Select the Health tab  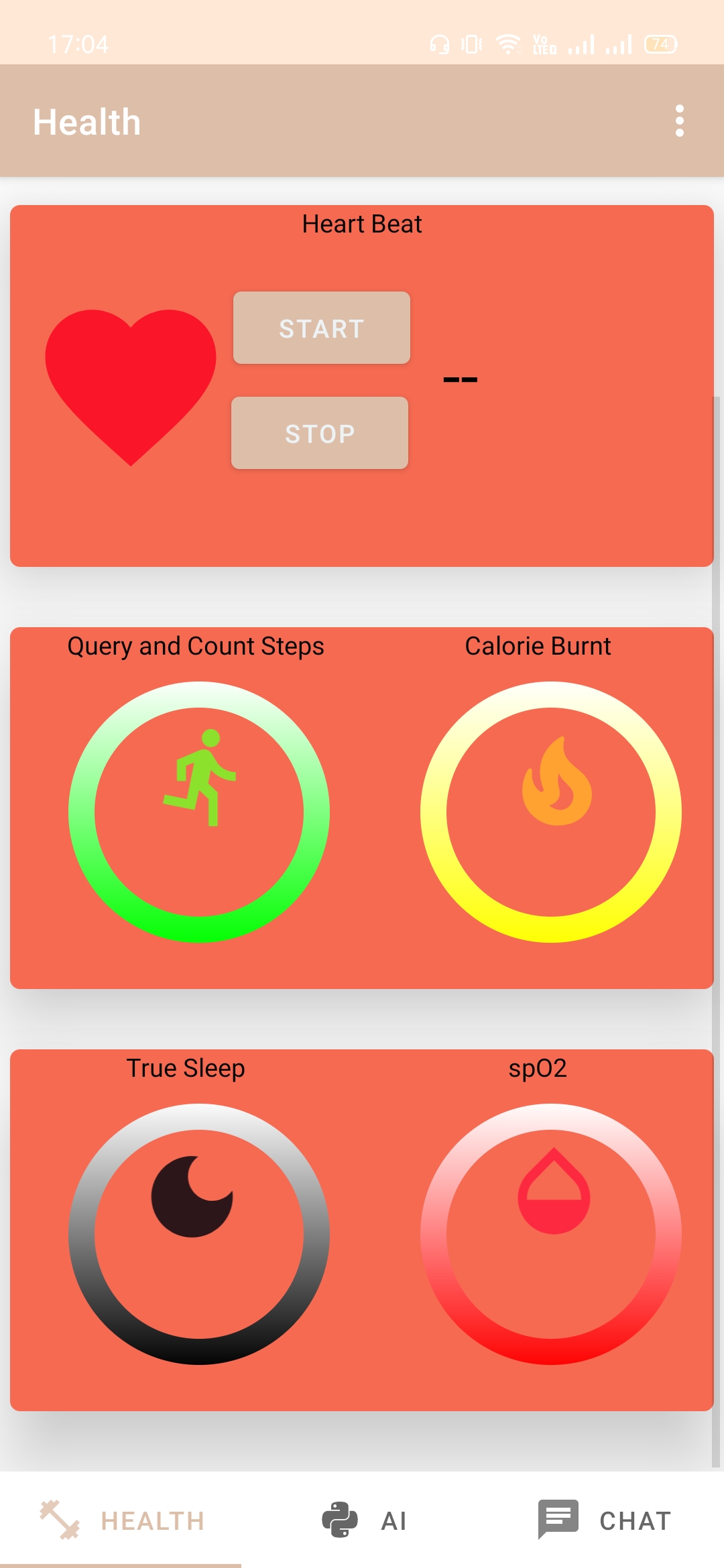coord(121,1520)
